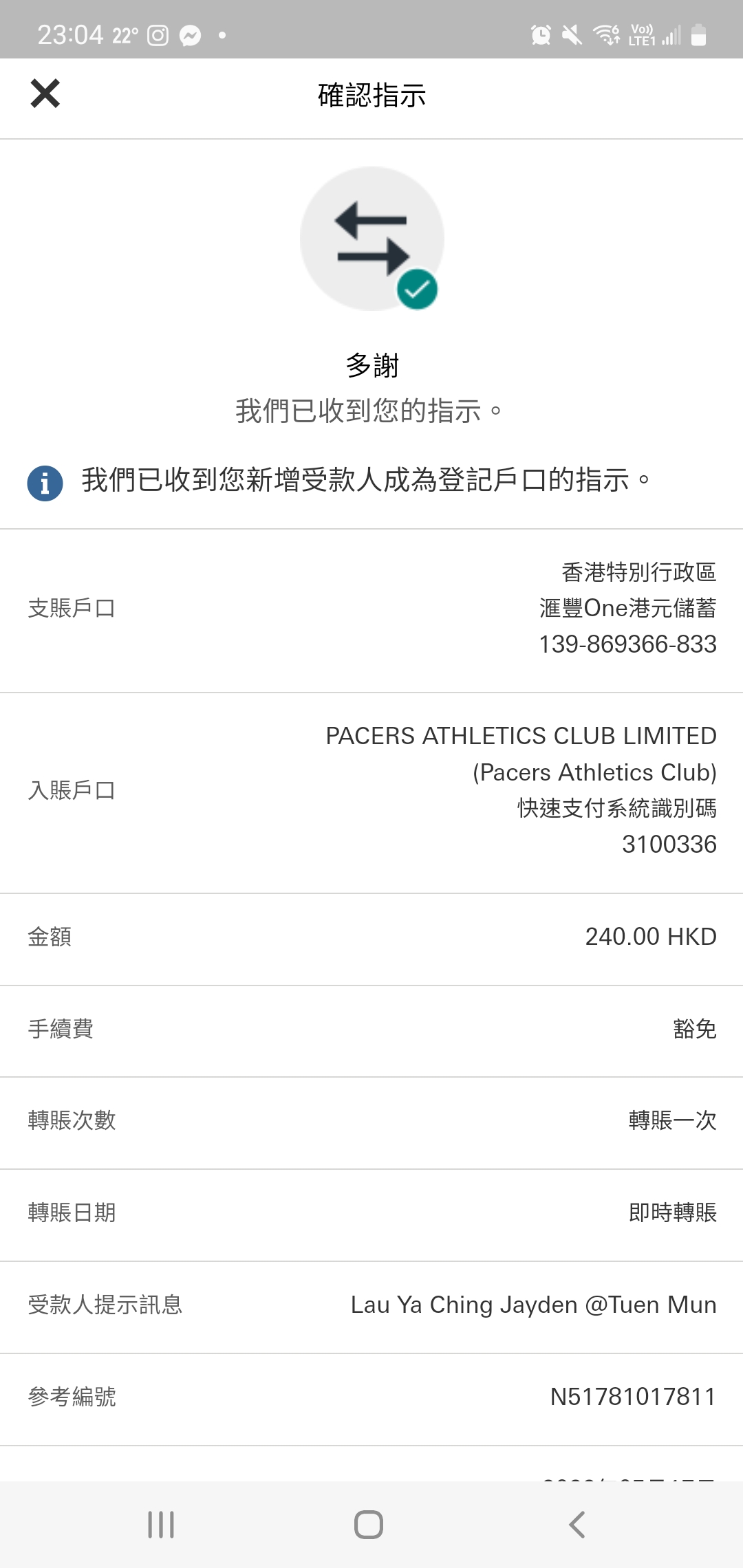The height and width of the screenshot is (1568, 743).
Task: Close the 確認指示 confirmation screen
Action: coord(45,94)
